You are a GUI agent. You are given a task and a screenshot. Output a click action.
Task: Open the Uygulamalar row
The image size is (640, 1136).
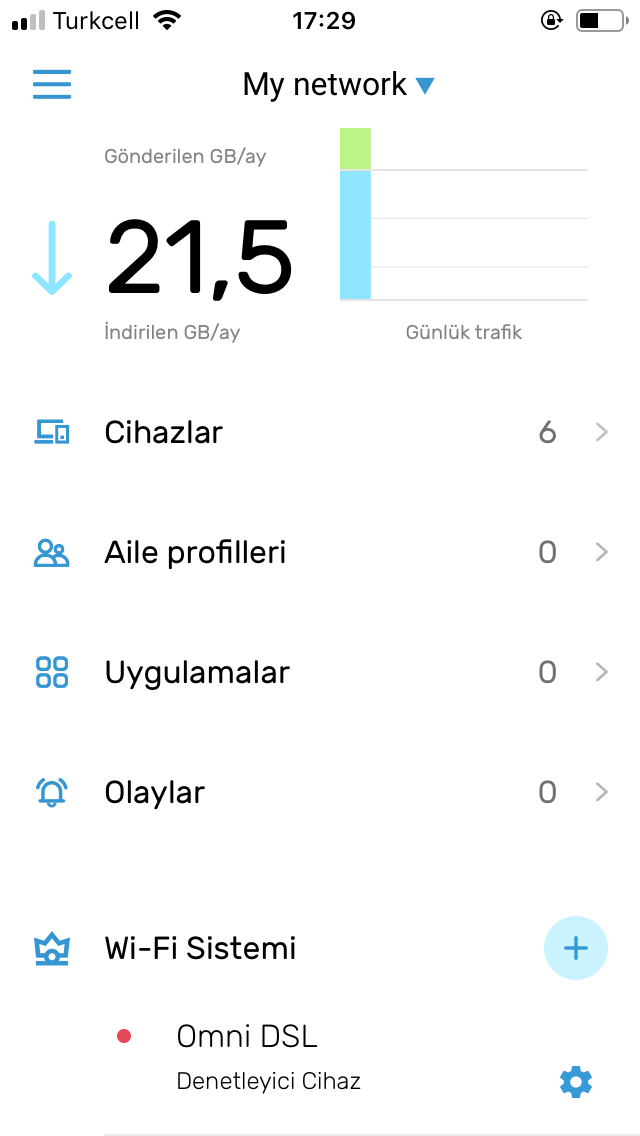tap(320, 672)
